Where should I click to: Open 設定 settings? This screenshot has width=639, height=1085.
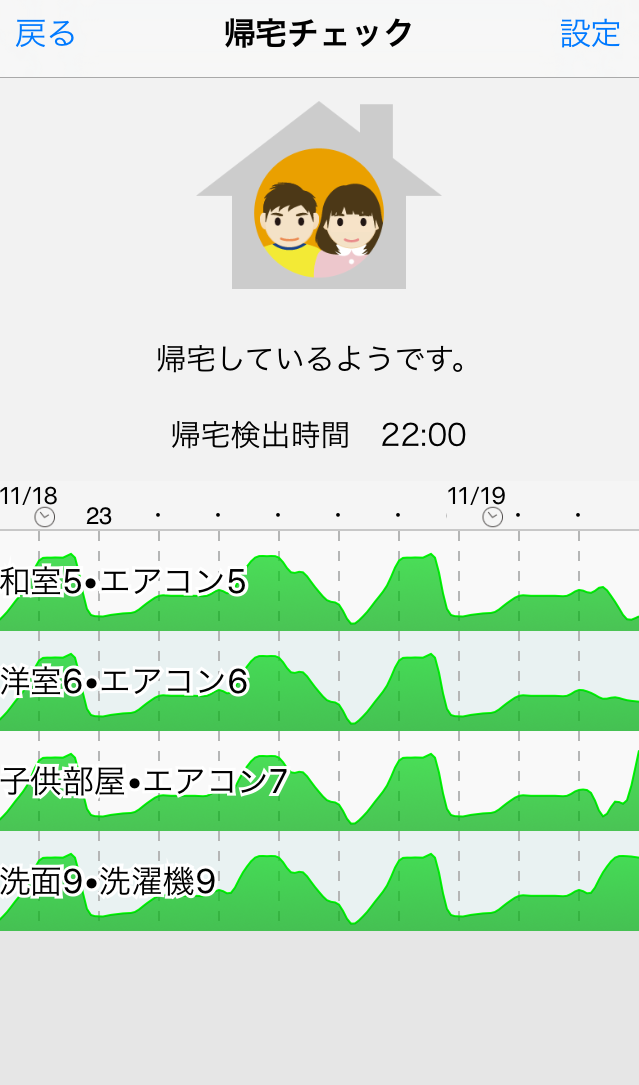pos(590,34)
